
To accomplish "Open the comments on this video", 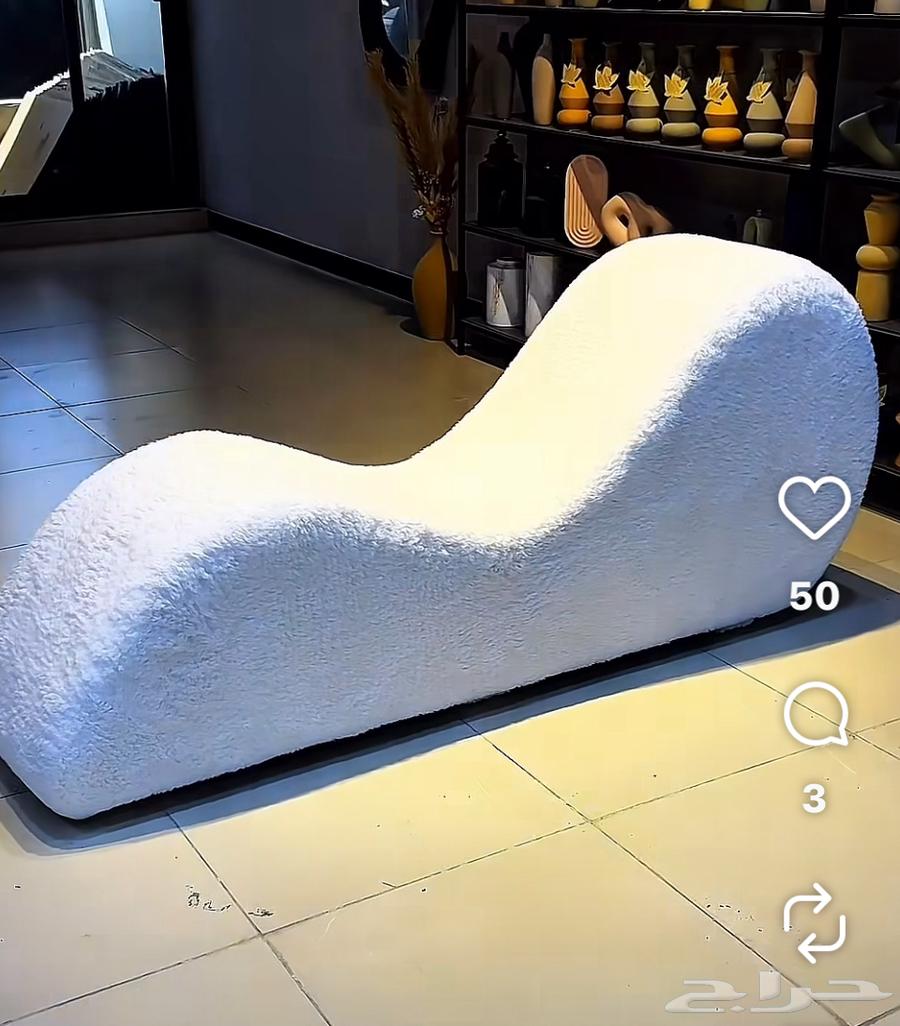I will click(x=815, y=715).
